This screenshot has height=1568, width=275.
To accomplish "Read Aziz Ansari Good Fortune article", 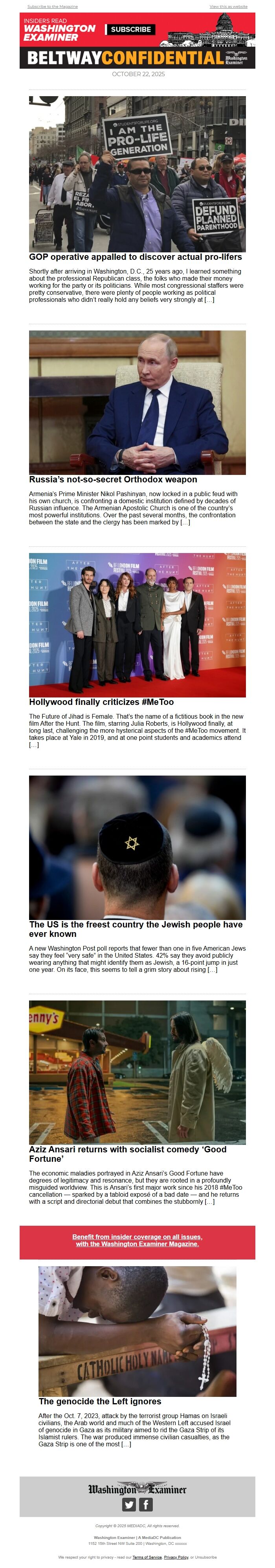I will [127, 1154].
